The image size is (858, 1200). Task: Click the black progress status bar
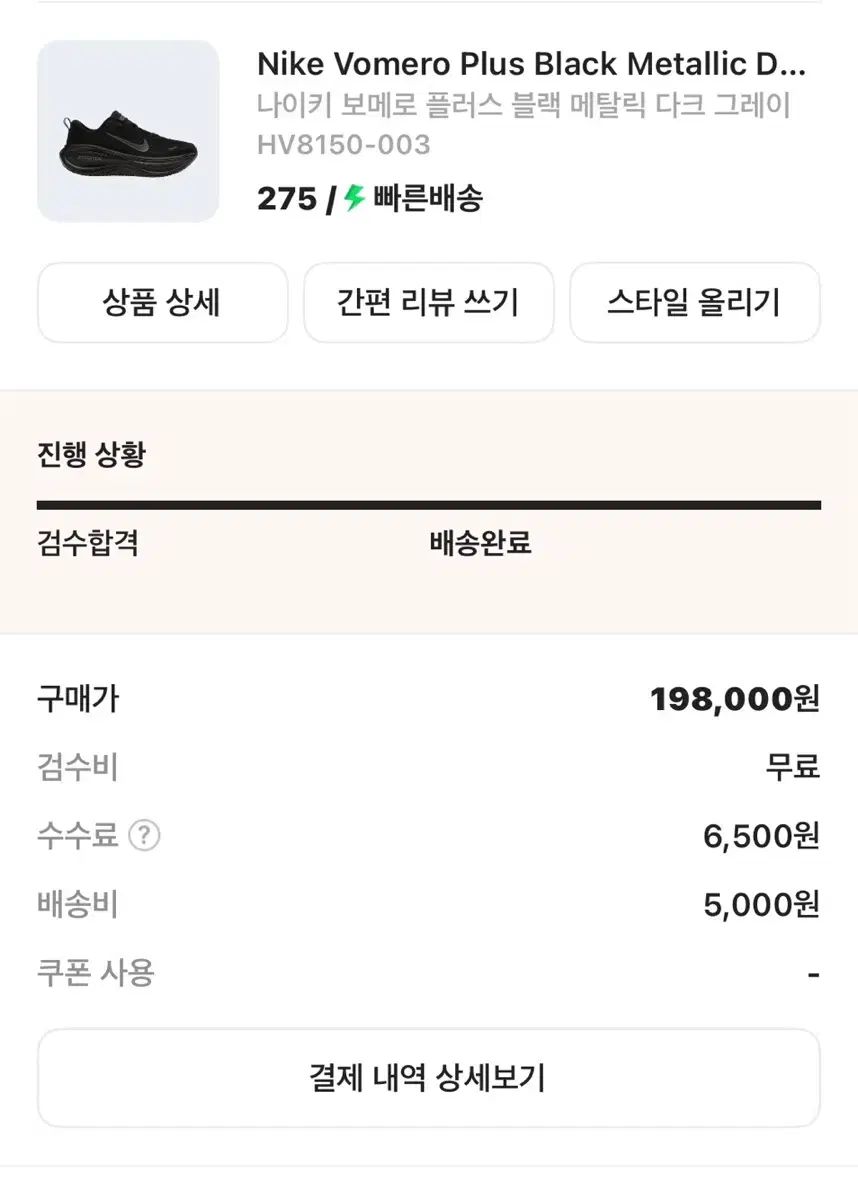(x=428, y=506)
